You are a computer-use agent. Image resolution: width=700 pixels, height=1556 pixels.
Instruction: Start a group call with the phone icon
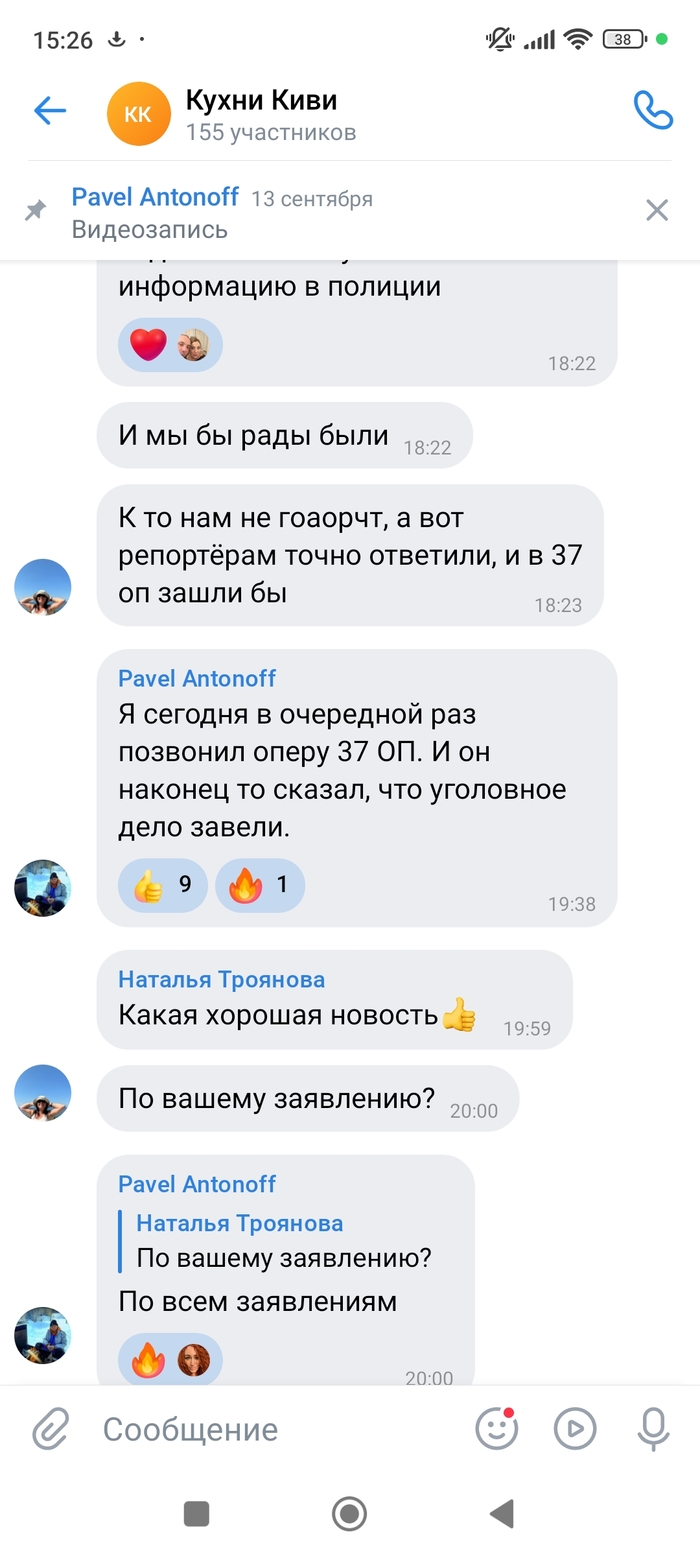653,111
